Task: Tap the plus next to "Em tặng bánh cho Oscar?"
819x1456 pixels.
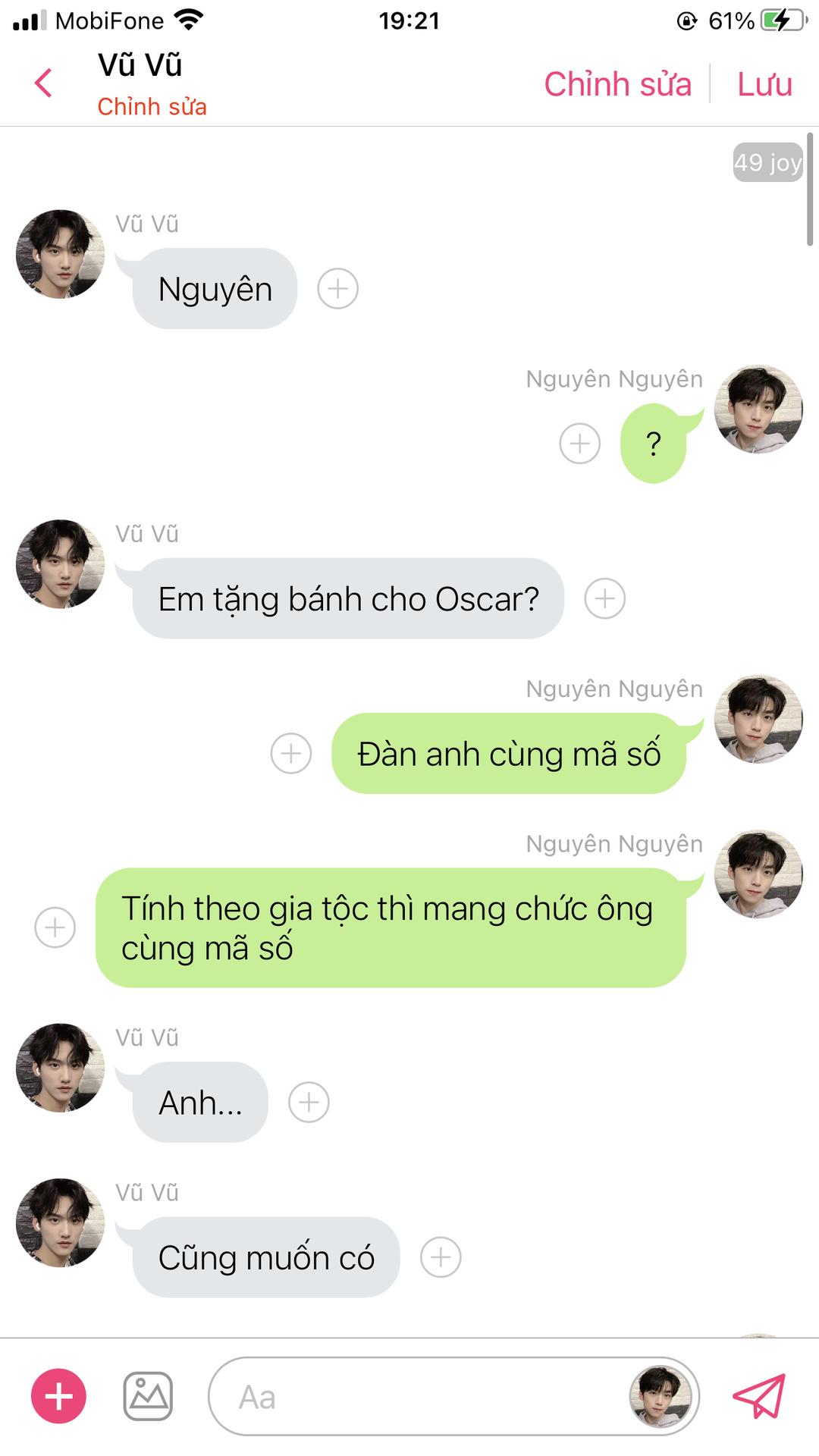Action: click(x=604, y=599)
